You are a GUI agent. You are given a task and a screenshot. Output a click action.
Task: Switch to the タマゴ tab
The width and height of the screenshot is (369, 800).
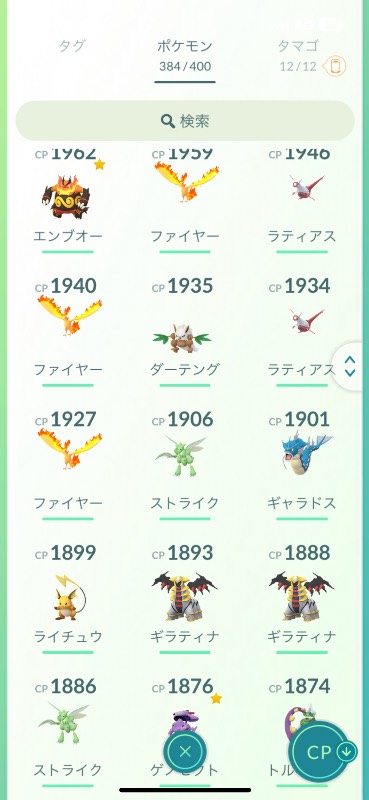(x=299, y=46)
